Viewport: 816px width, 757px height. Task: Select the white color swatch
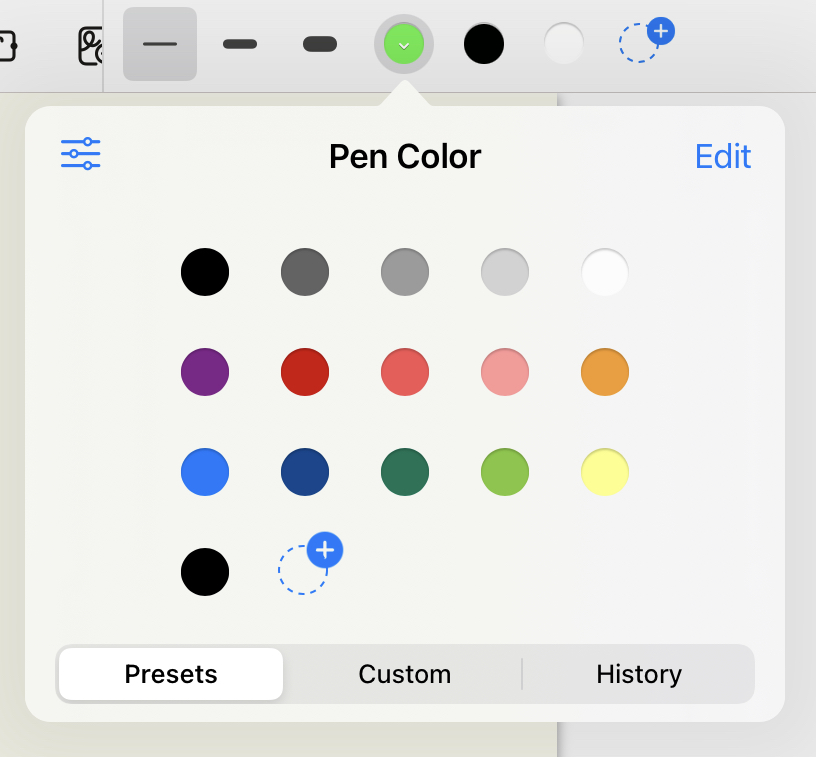tap(605, 272)
